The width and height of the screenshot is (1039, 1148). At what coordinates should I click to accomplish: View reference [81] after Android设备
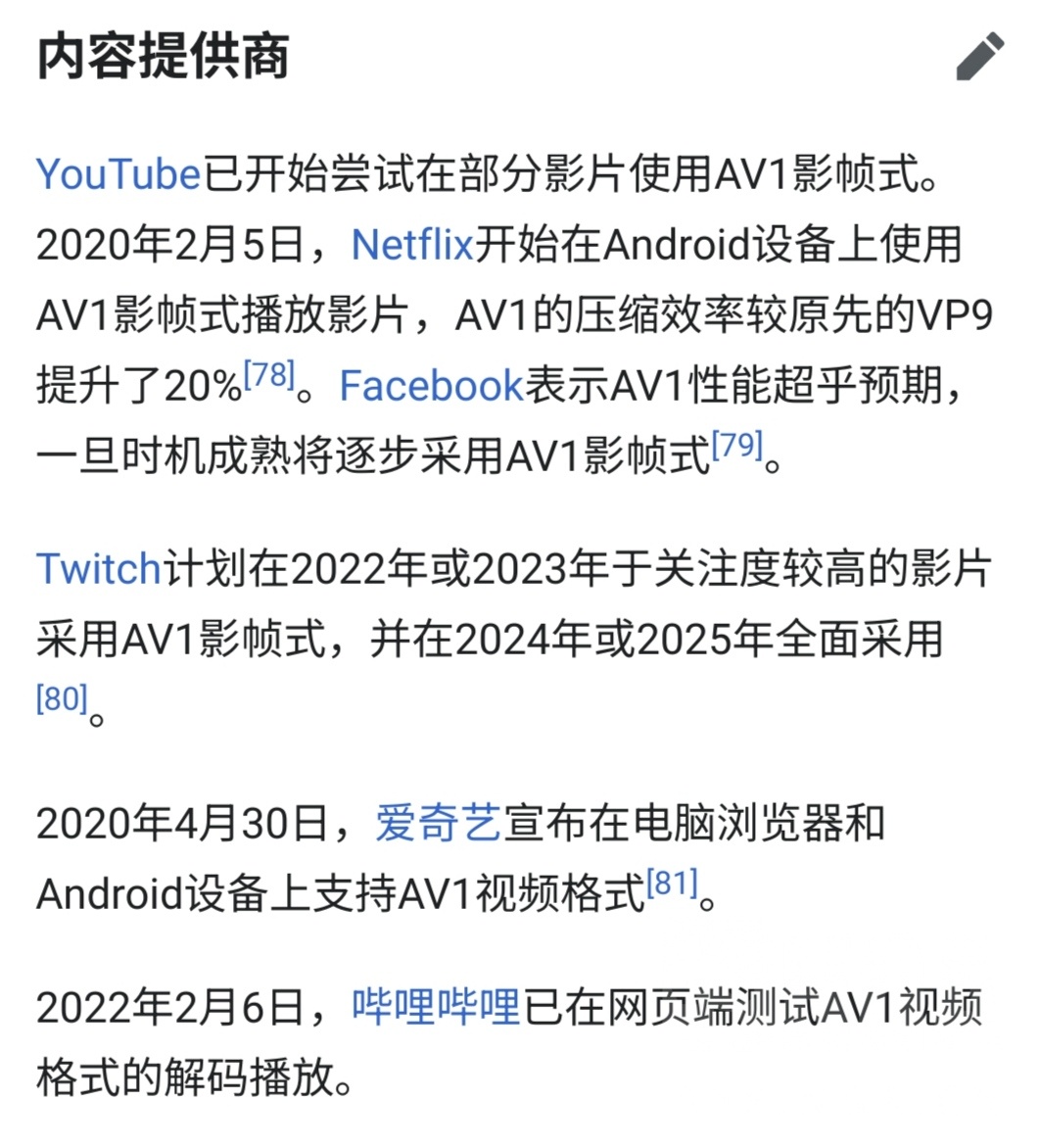pos(672,880)
